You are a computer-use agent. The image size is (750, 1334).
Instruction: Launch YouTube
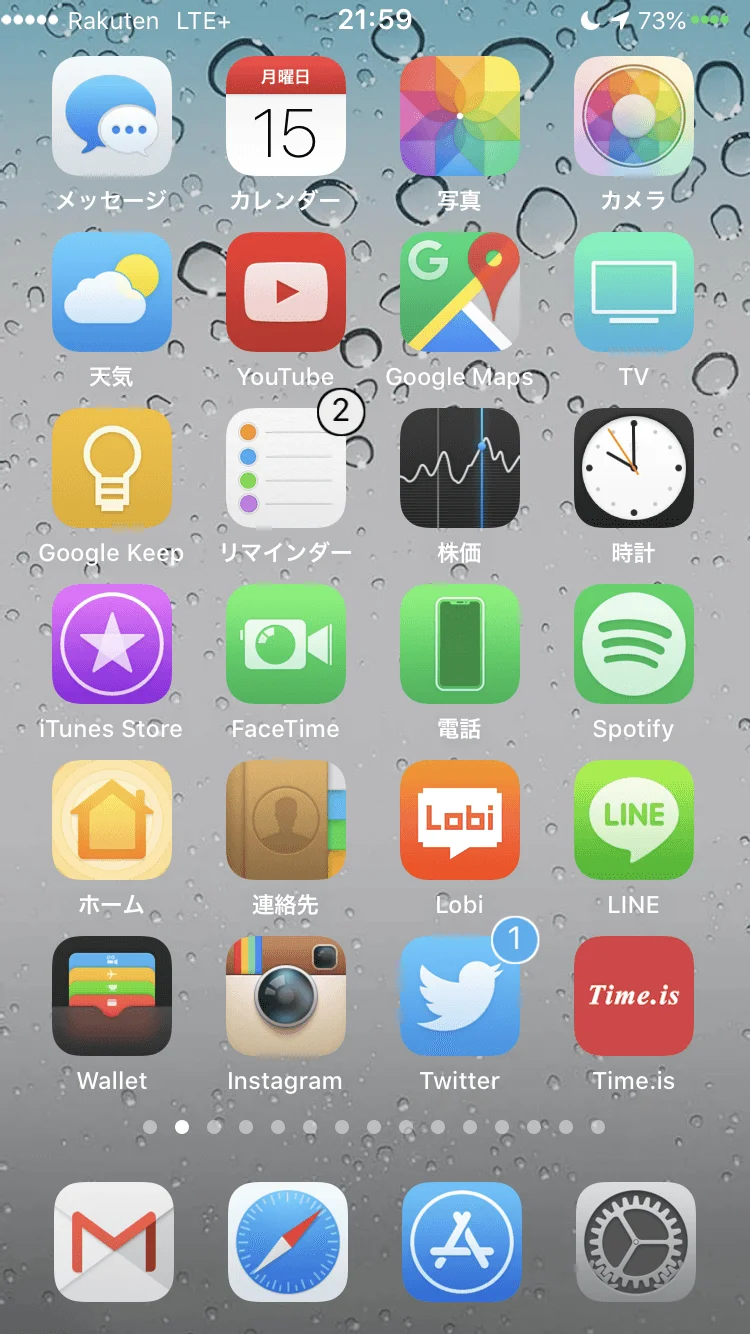click(286, 292)
